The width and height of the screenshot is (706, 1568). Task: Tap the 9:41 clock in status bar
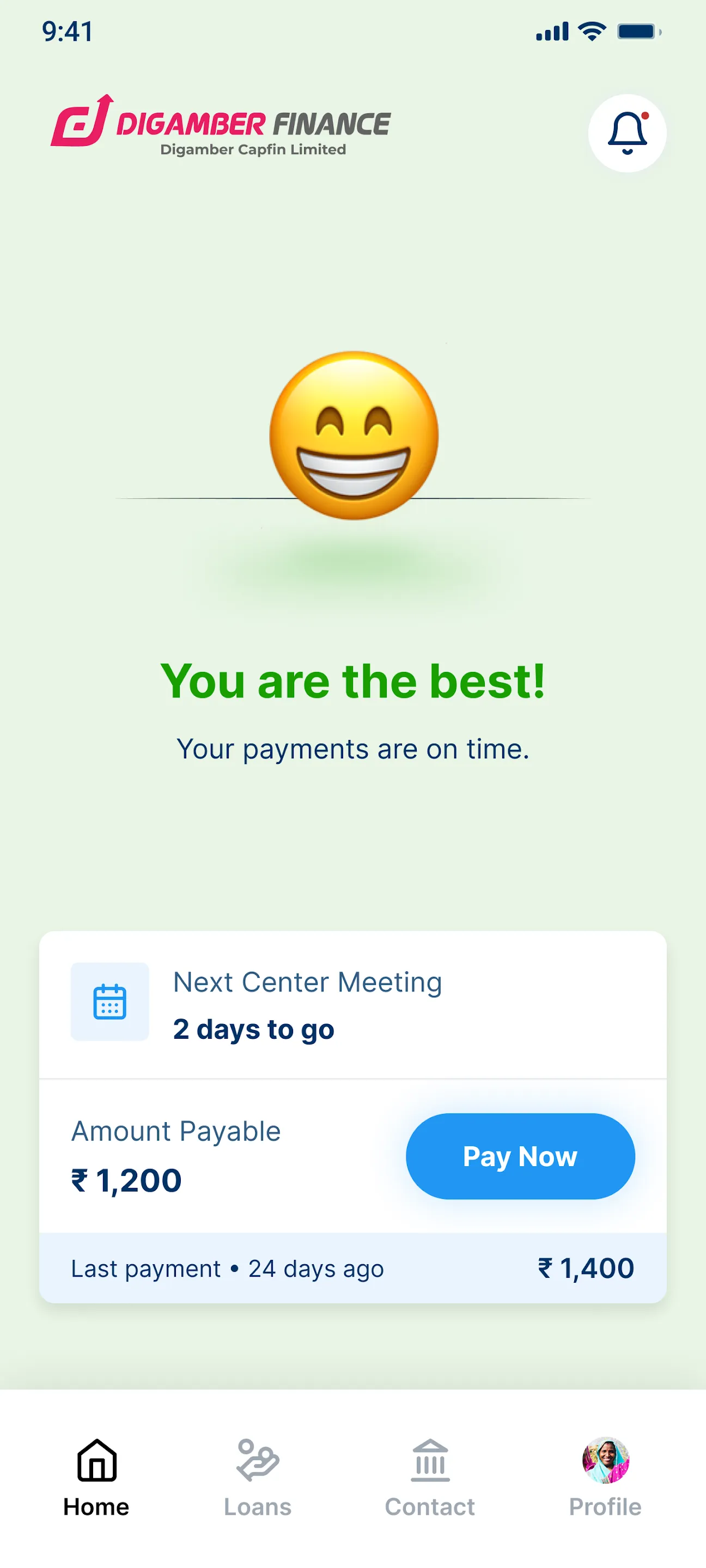tap(67, 33)
